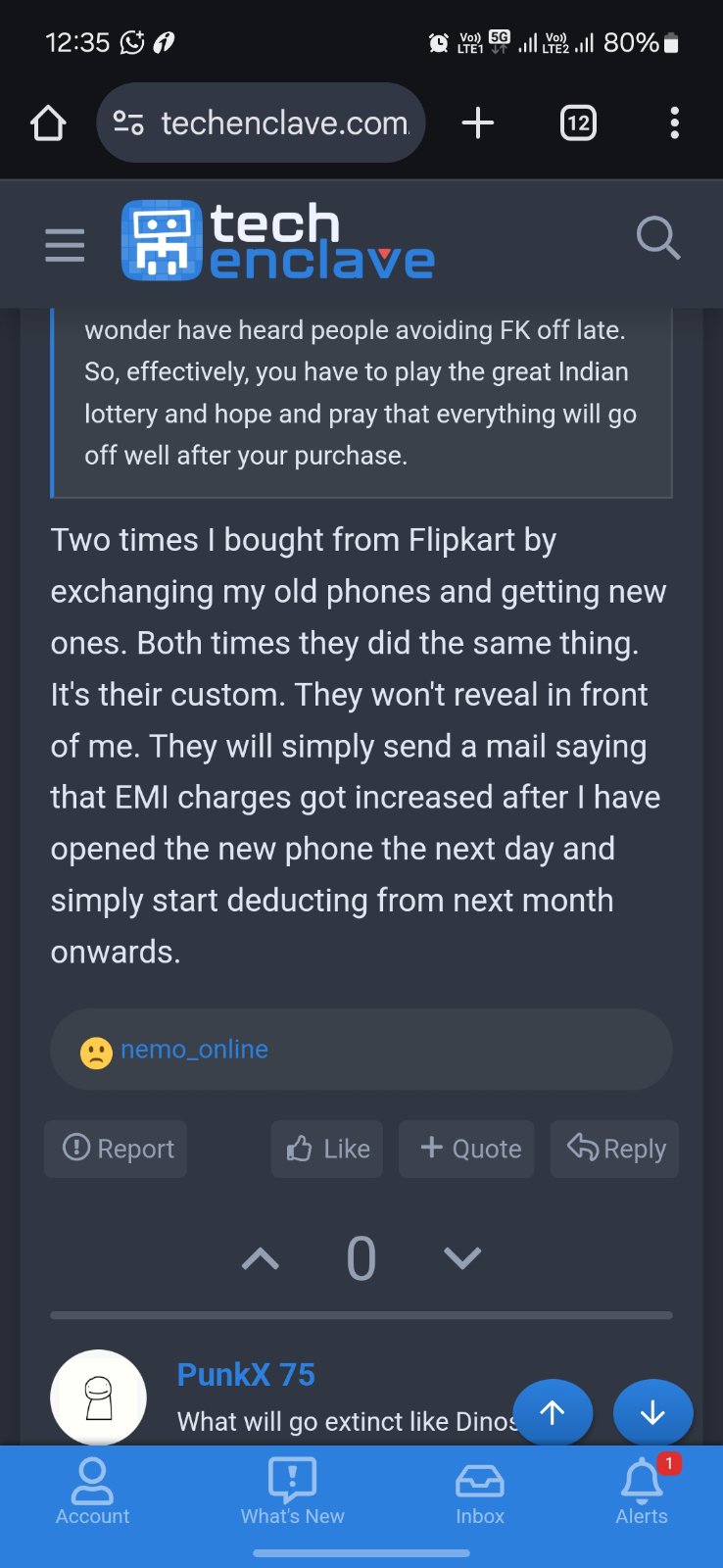
Task: Go to the Tech Enclave homepage logo
Action: point(278,241)
